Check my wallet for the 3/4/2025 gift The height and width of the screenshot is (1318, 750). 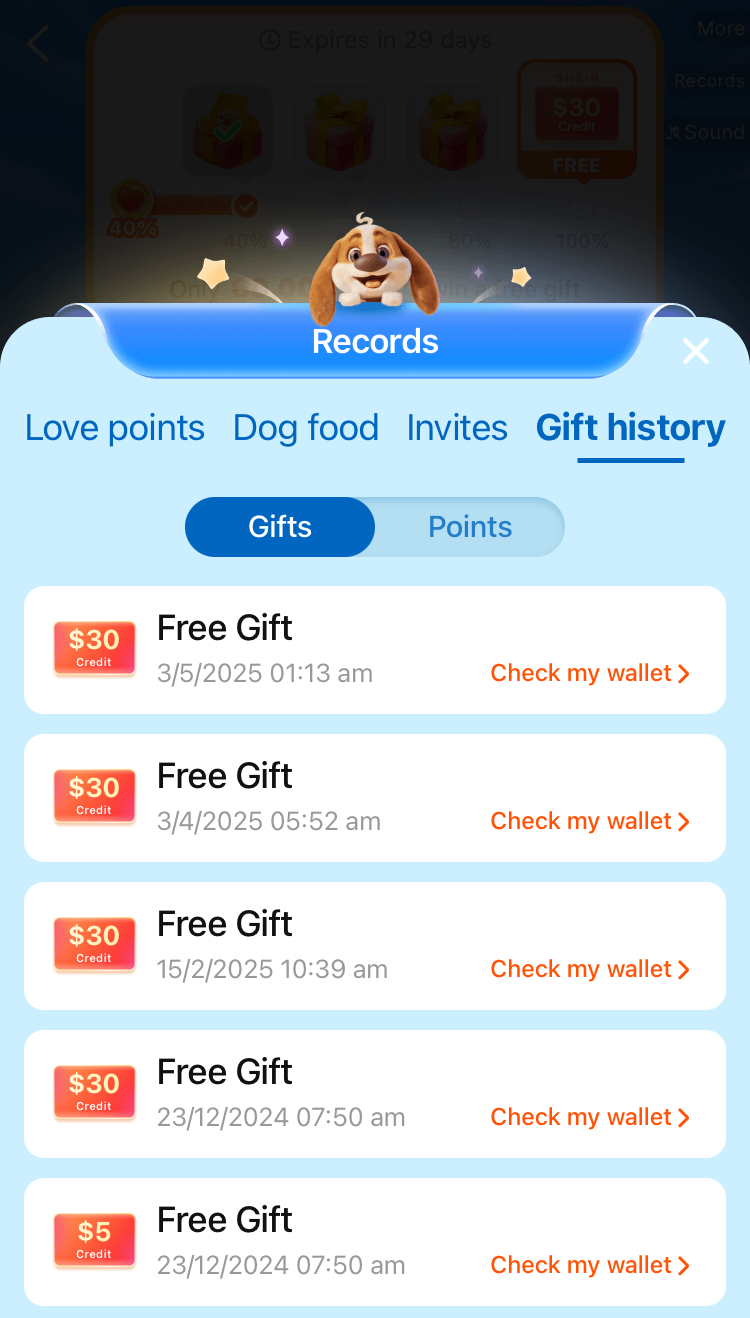coord(590,821)
